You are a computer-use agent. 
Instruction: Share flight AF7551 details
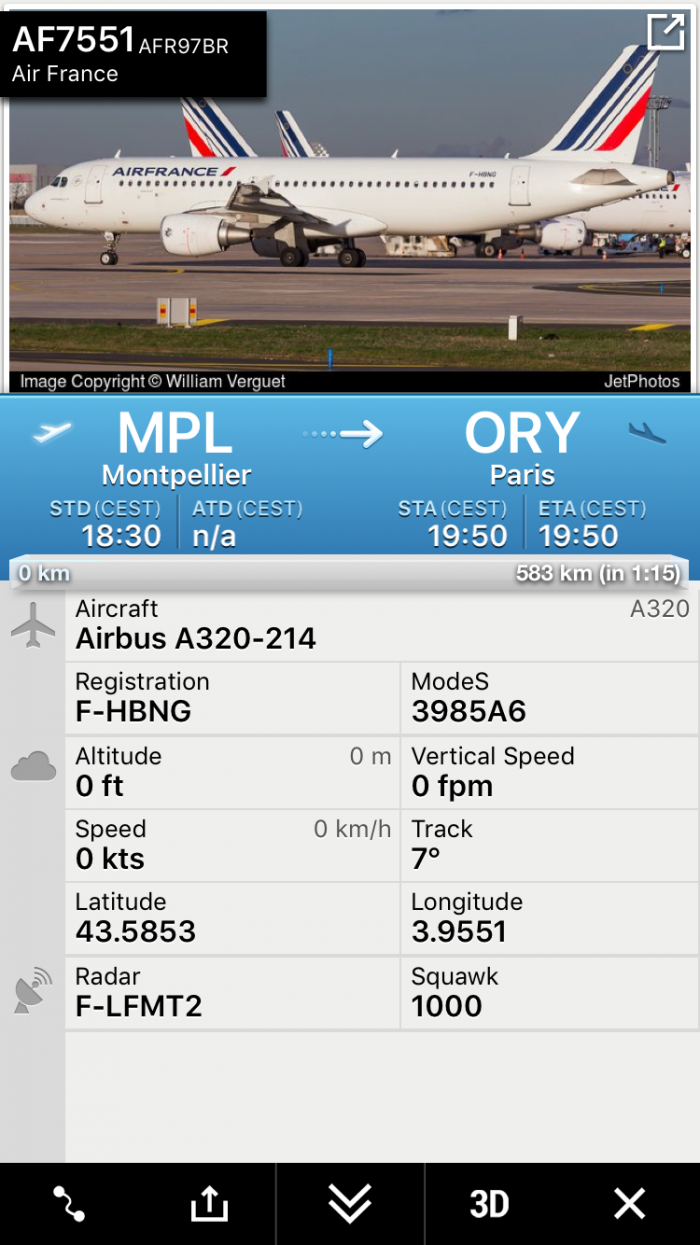(x=209, y=1204)
